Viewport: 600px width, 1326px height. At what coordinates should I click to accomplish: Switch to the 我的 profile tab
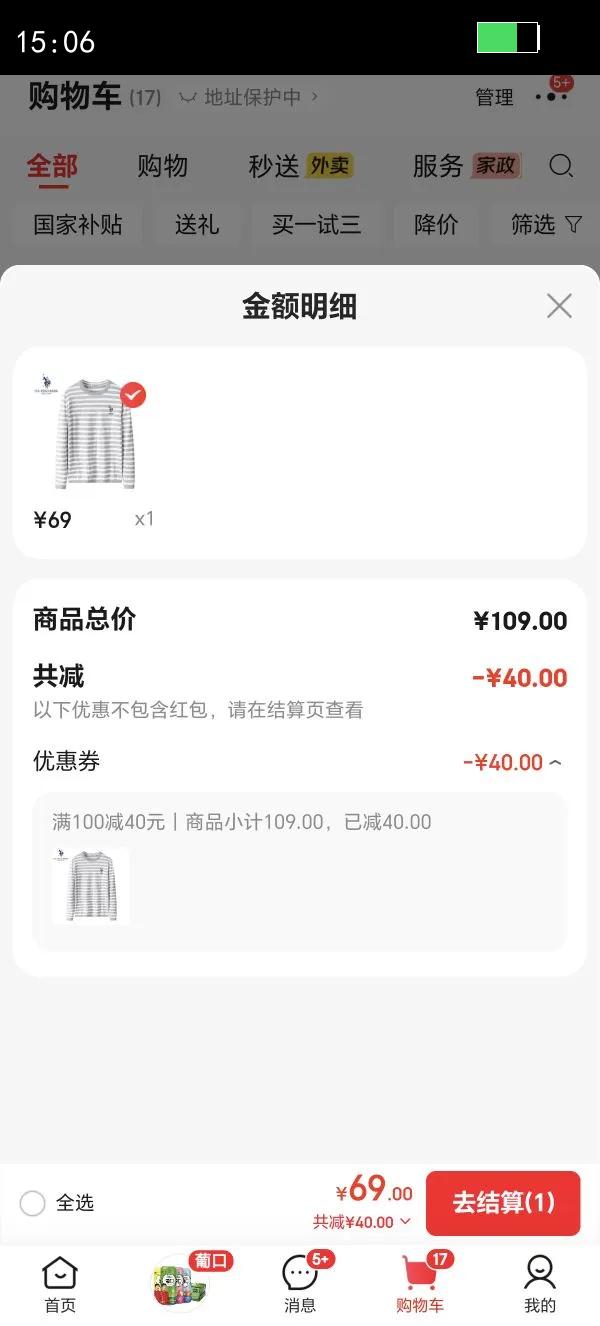tap(540, 1284)
